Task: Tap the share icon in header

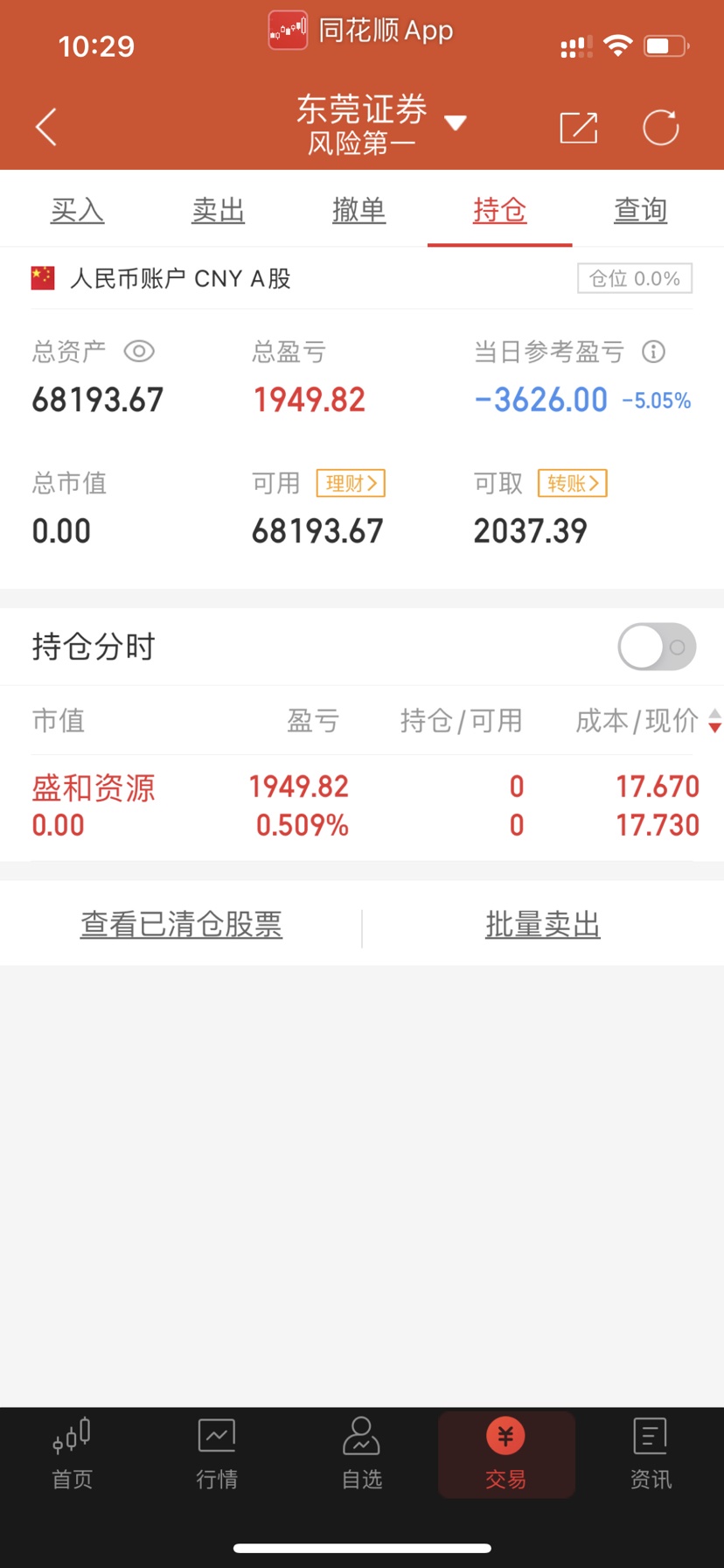Action: [578, 128]
